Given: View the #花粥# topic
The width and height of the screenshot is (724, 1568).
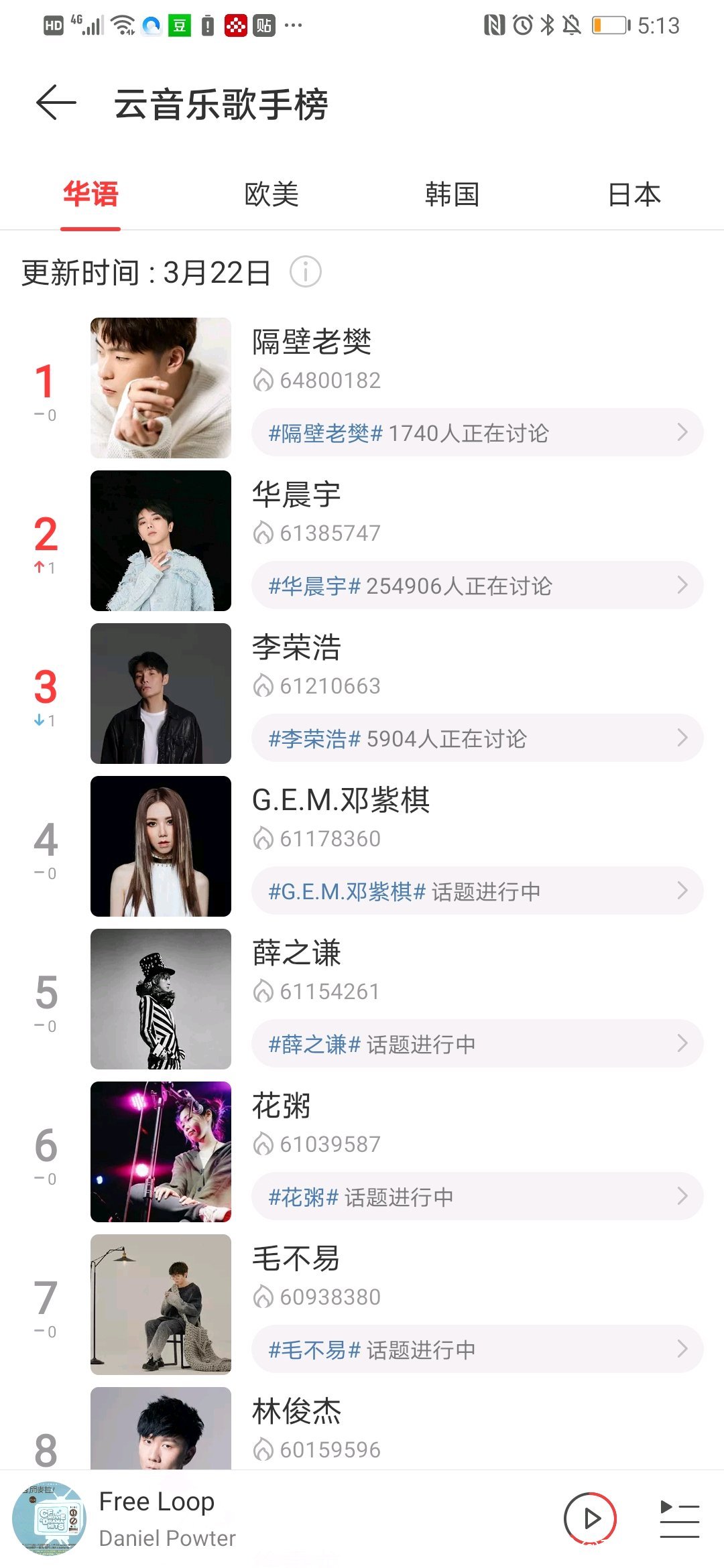Looking at the screenshot, I should (477, 1197).
